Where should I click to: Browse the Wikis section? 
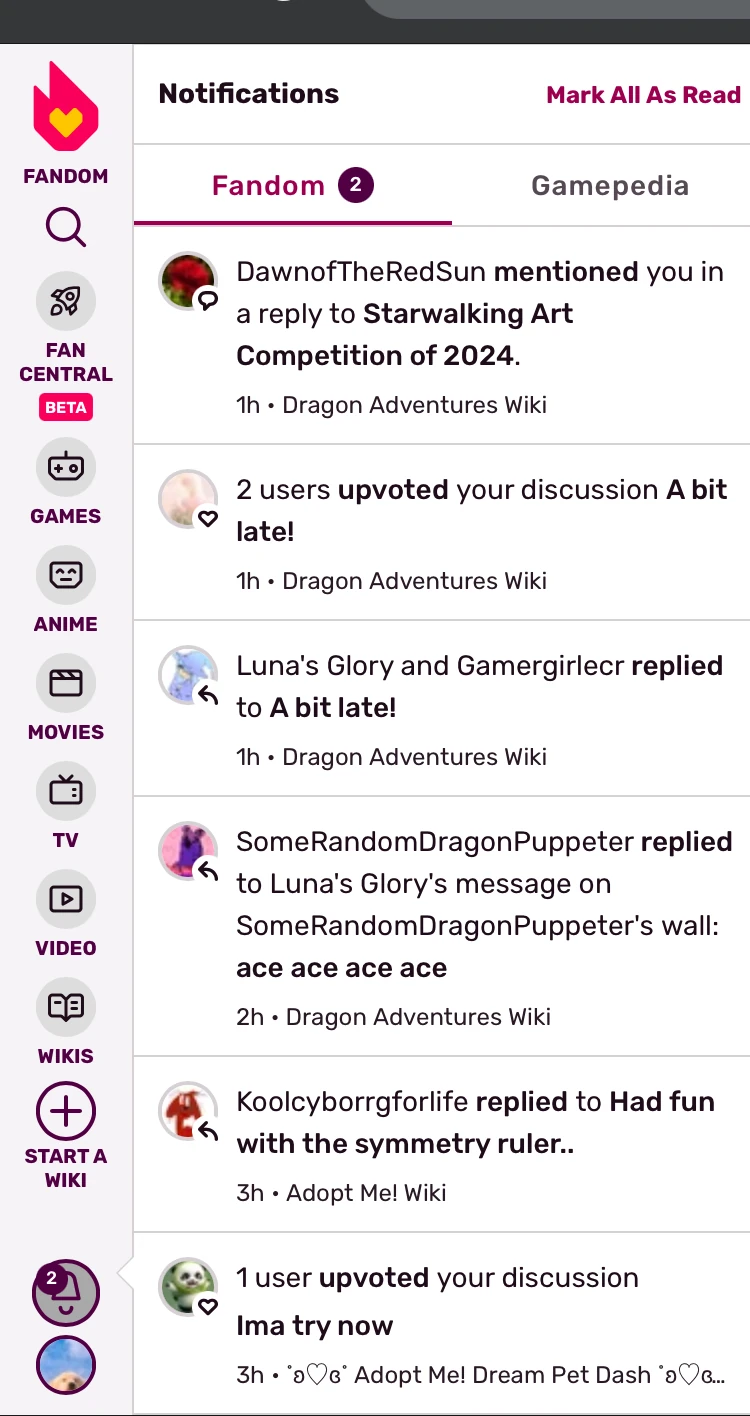tap(66, 1007)
